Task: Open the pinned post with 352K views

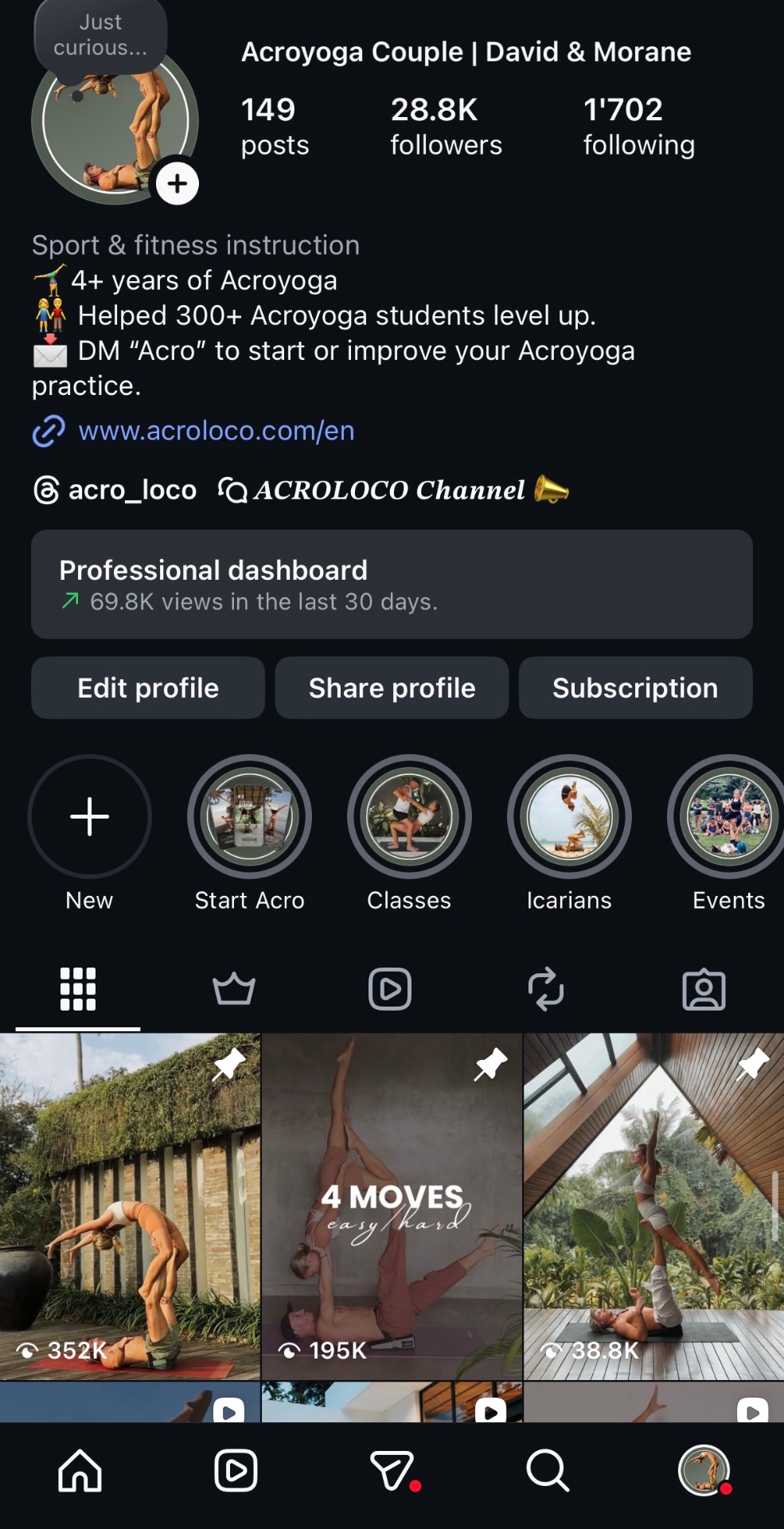Action: [x=130, y=1206]
